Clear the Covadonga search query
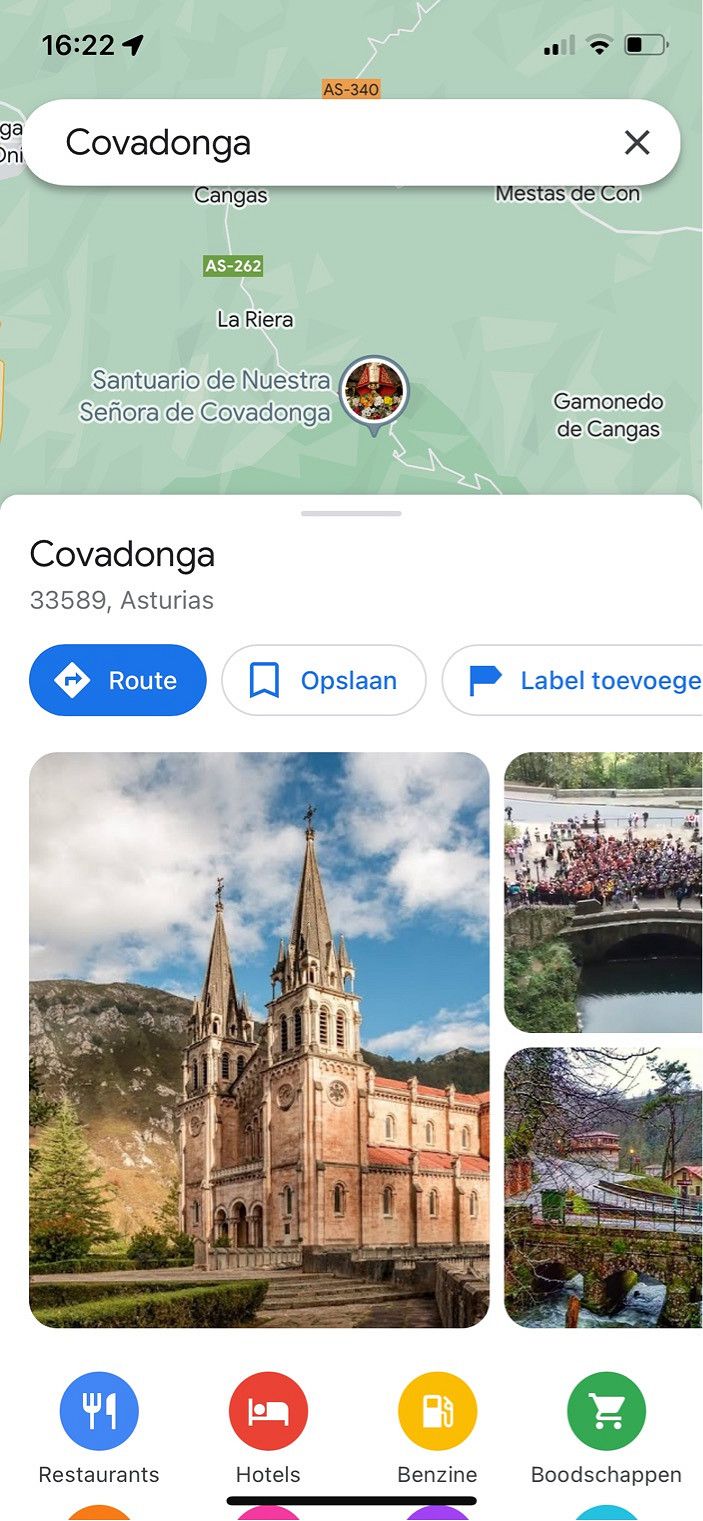The height and width of the screenshot is (1521, 703). pyautogui.click(x=637, y=143)
